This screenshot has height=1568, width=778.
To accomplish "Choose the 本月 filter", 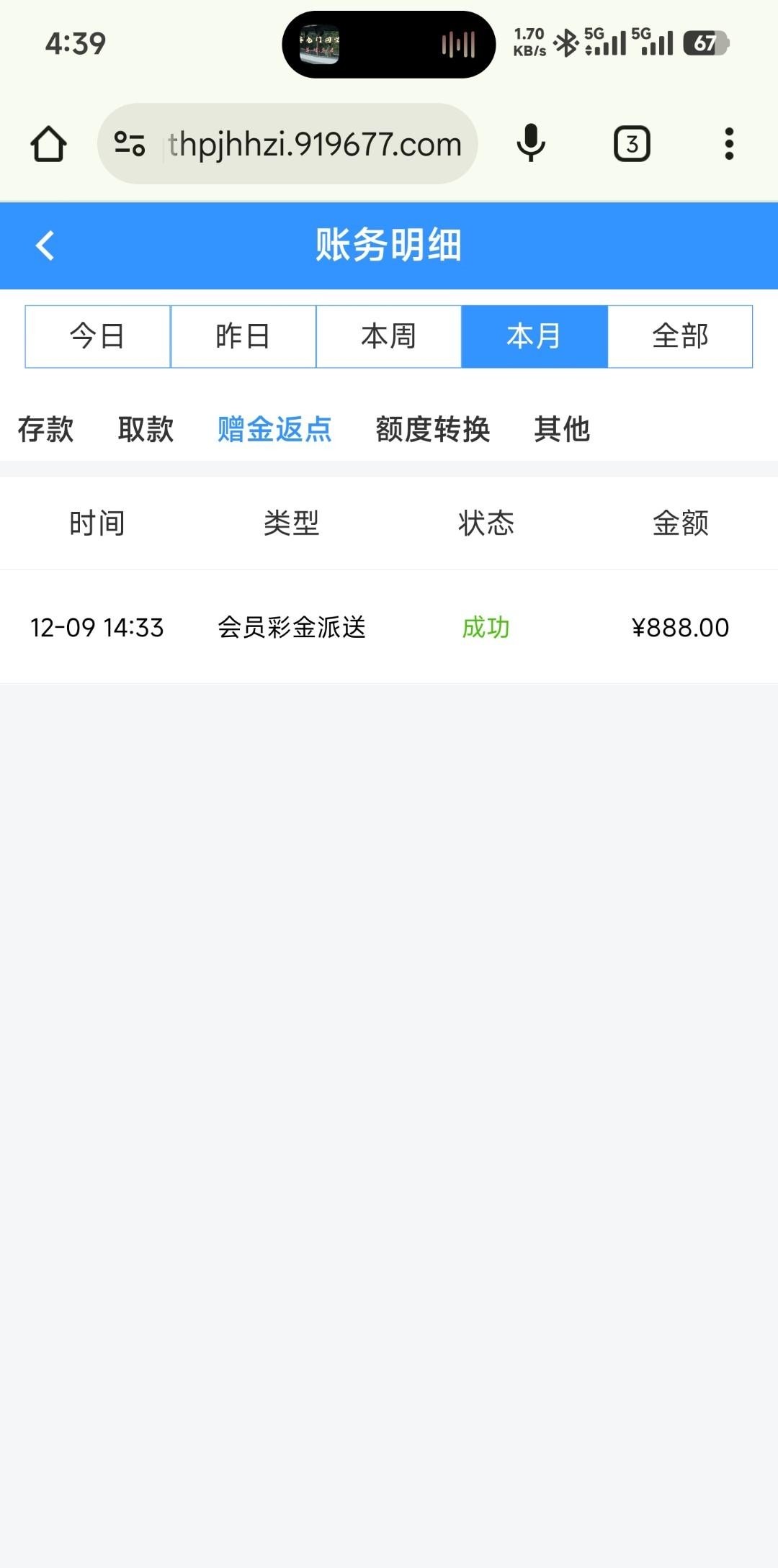I will click(x=535, y=336).
